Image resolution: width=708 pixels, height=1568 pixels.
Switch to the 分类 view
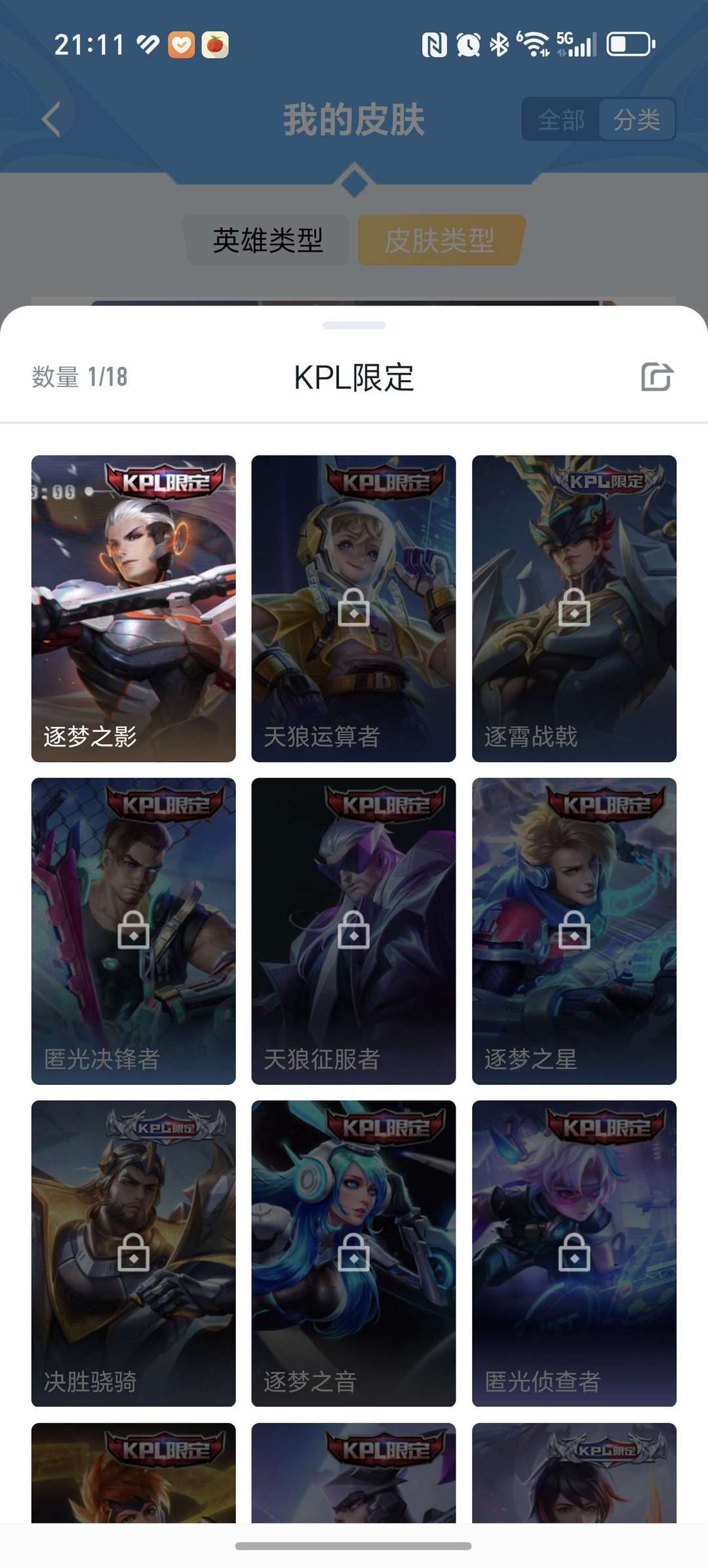[x=637, y=119]
